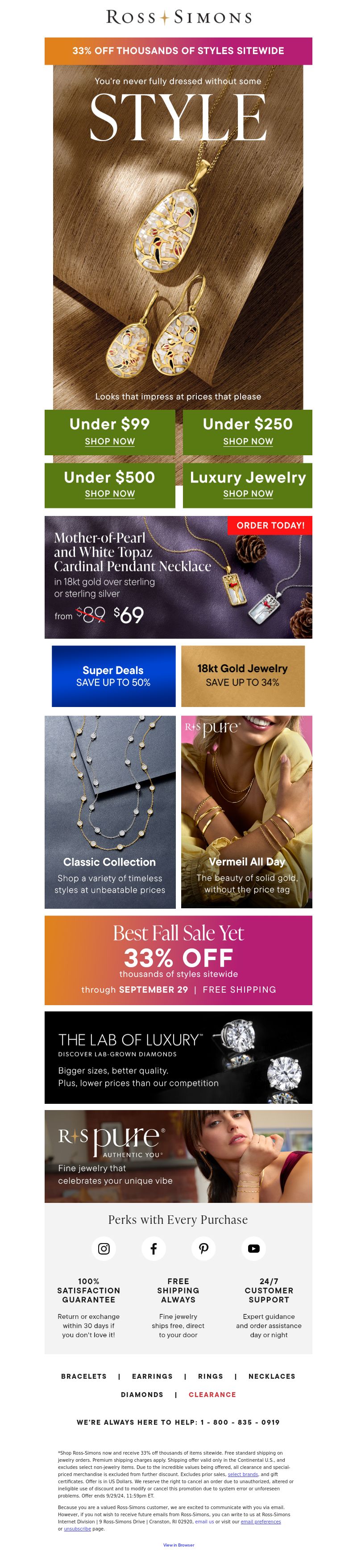The image size is (357, 1568).
Task: Go to the Earrings category
Action: click(152, 1376)
